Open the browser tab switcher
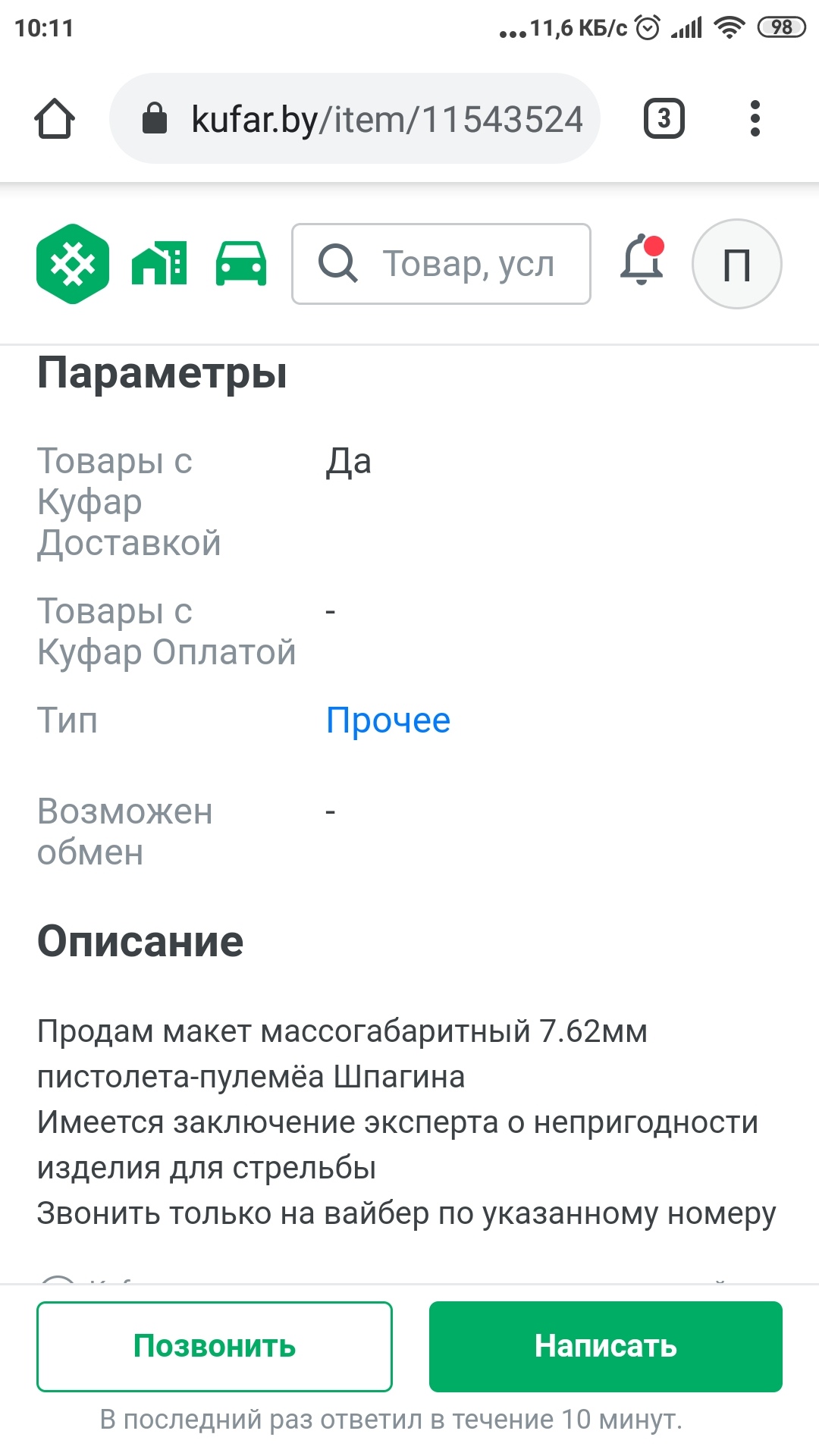This screenshot has height=1456, width=819. click(x=664, y=119)
